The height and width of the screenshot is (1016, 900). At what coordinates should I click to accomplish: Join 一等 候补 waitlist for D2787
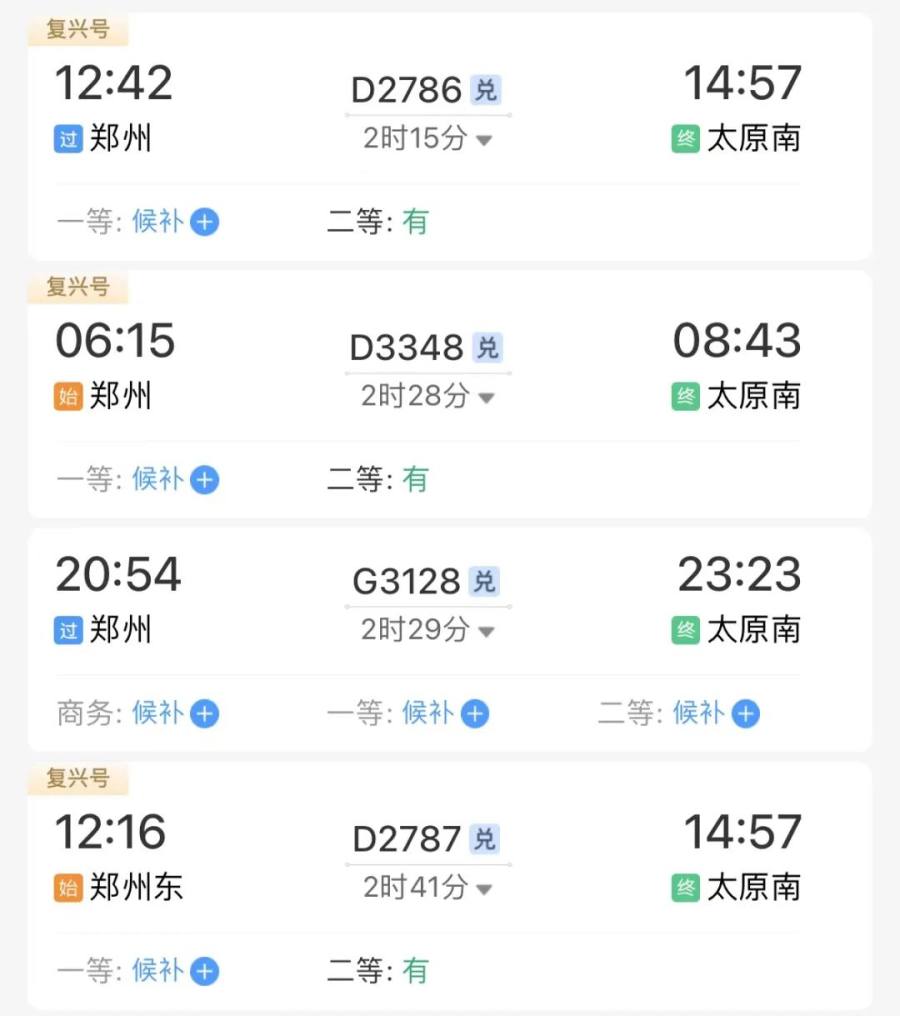[204, 971]
